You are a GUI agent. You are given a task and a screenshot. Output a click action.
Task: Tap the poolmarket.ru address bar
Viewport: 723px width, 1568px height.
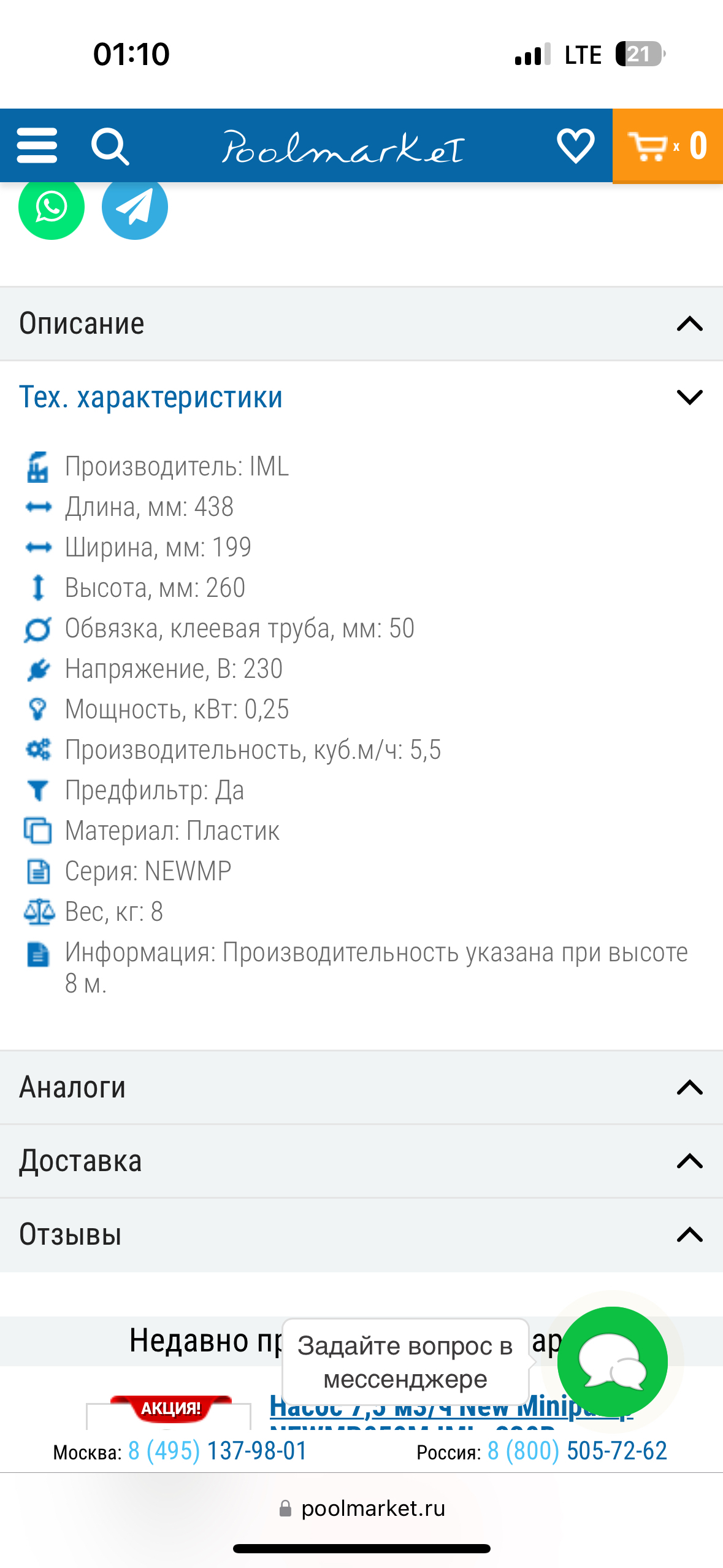[362, 1508]
